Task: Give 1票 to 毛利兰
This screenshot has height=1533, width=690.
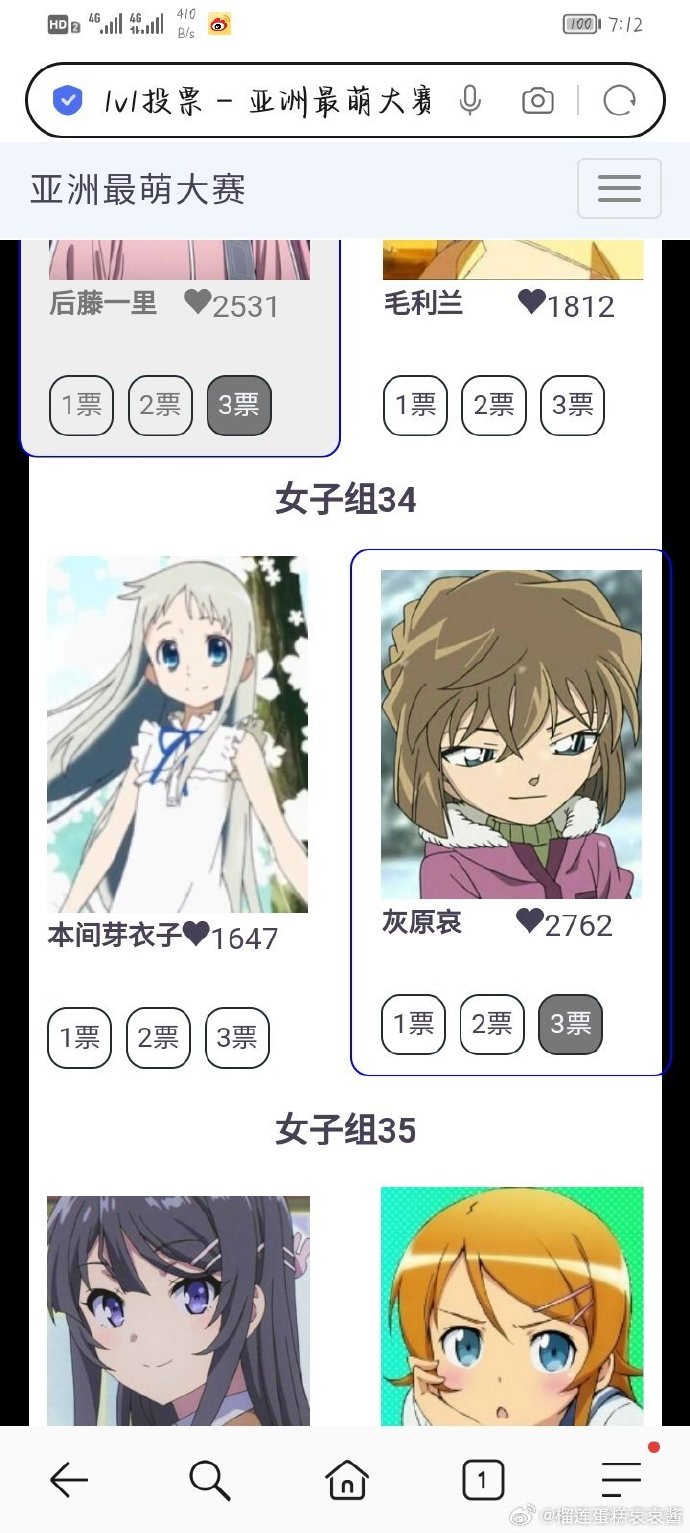Action: tap(415, 405)
